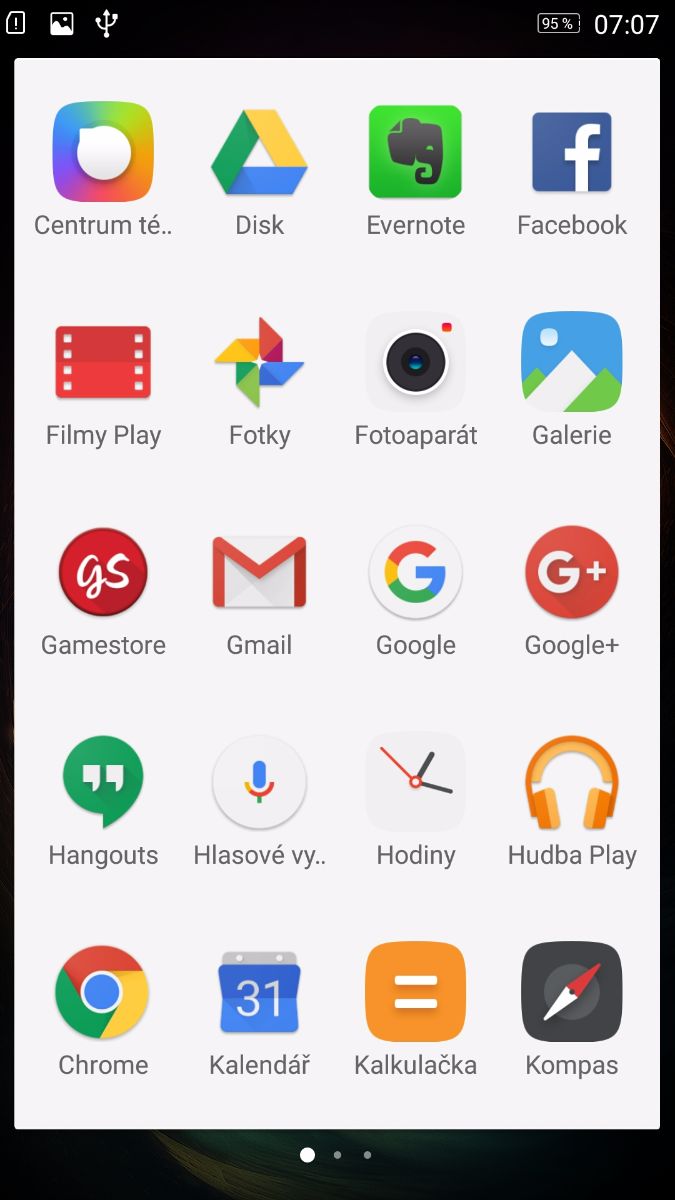Open the Galerie app
Viewport: 675px width, 1200px height.
[x=572, y=362]
